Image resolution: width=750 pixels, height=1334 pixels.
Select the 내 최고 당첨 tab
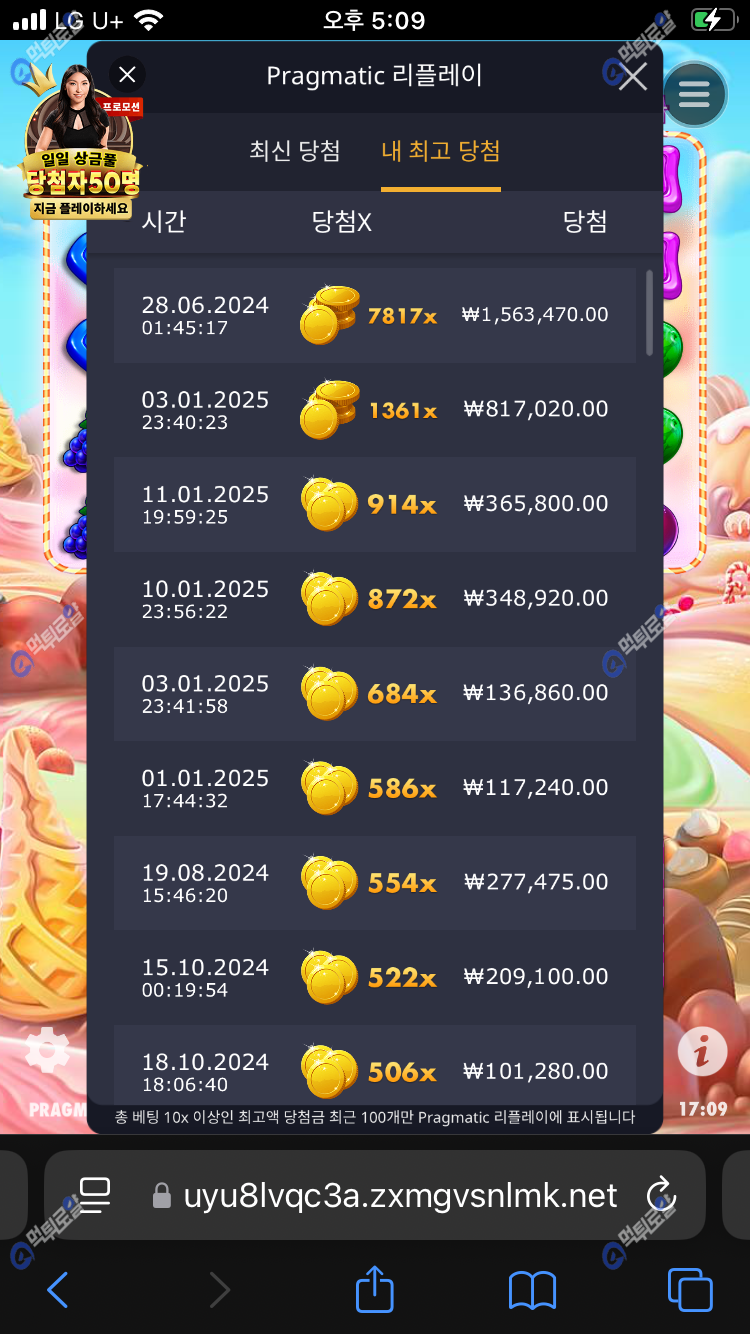(441, 151)
